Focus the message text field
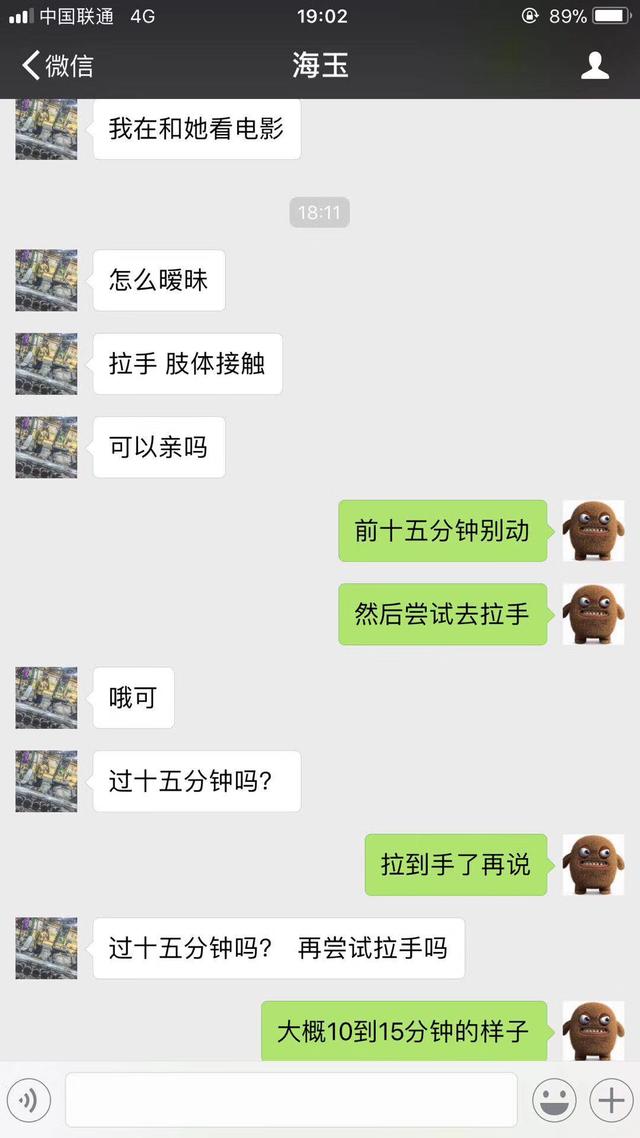This screenshot has width=640, height=1138. tap(290, 1100)
